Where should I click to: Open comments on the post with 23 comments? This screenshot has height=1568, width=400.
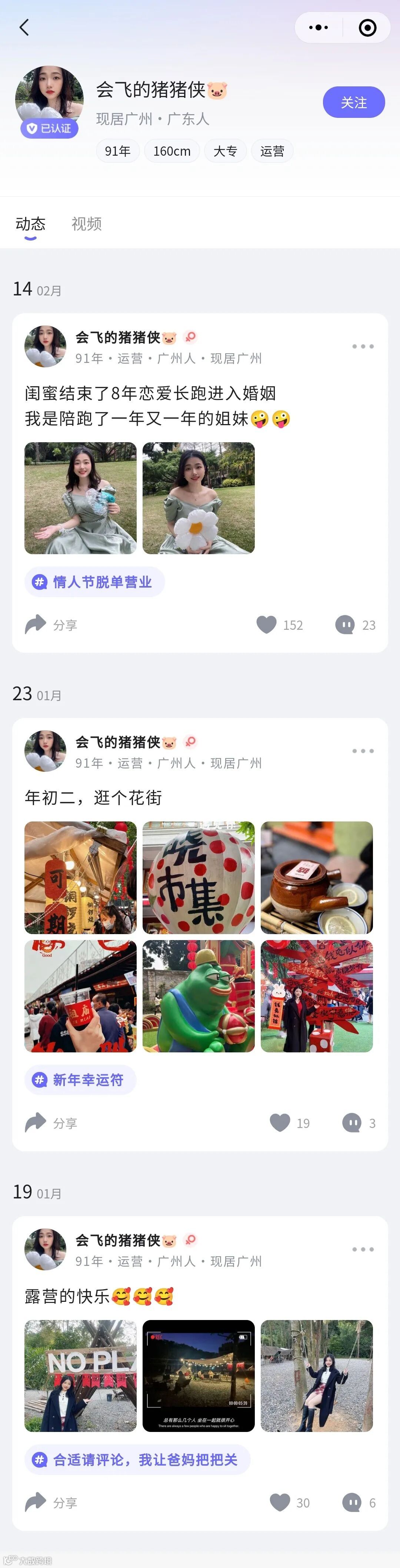345,625
